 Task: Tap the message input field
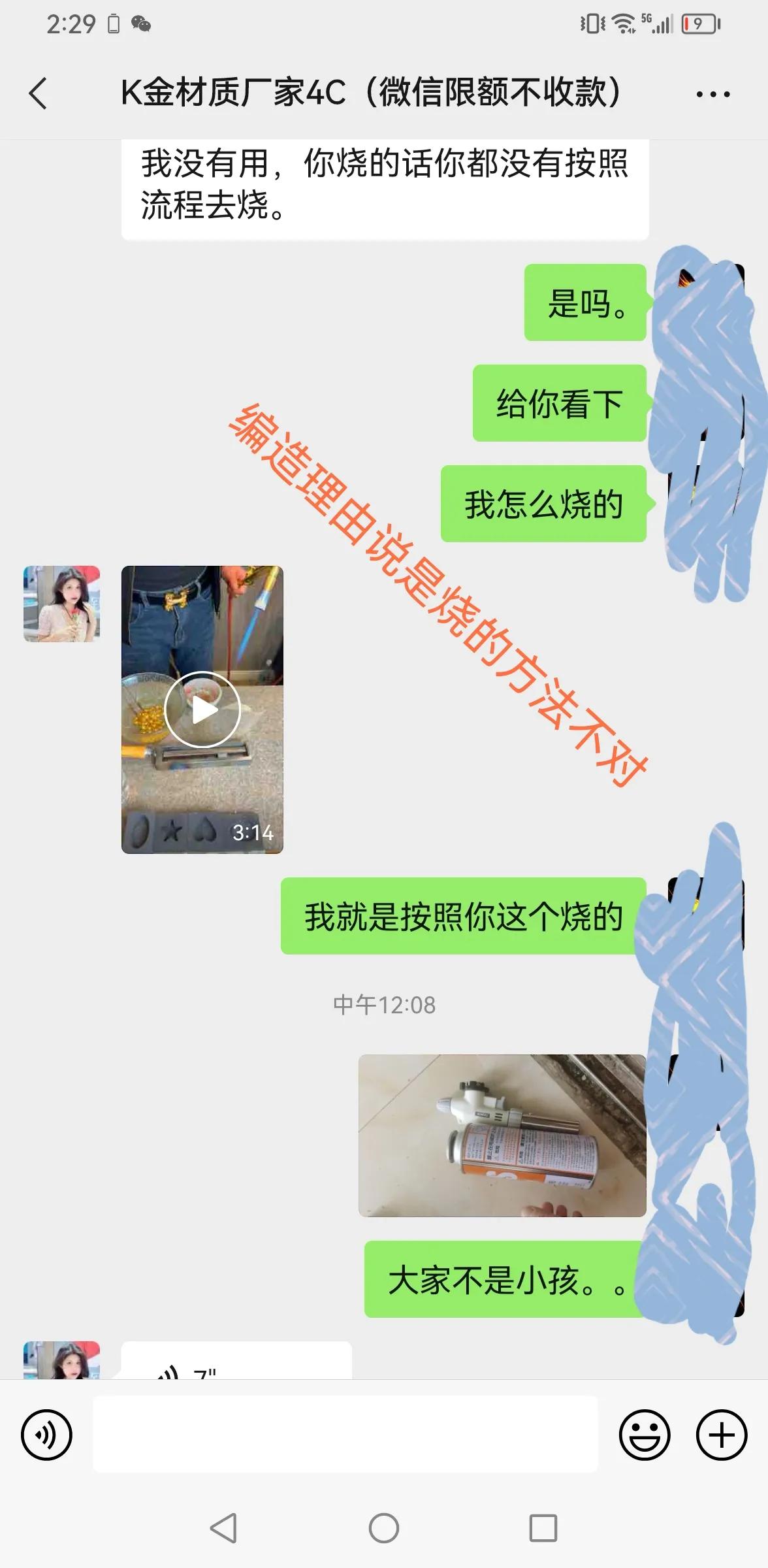click(346, 1432)
